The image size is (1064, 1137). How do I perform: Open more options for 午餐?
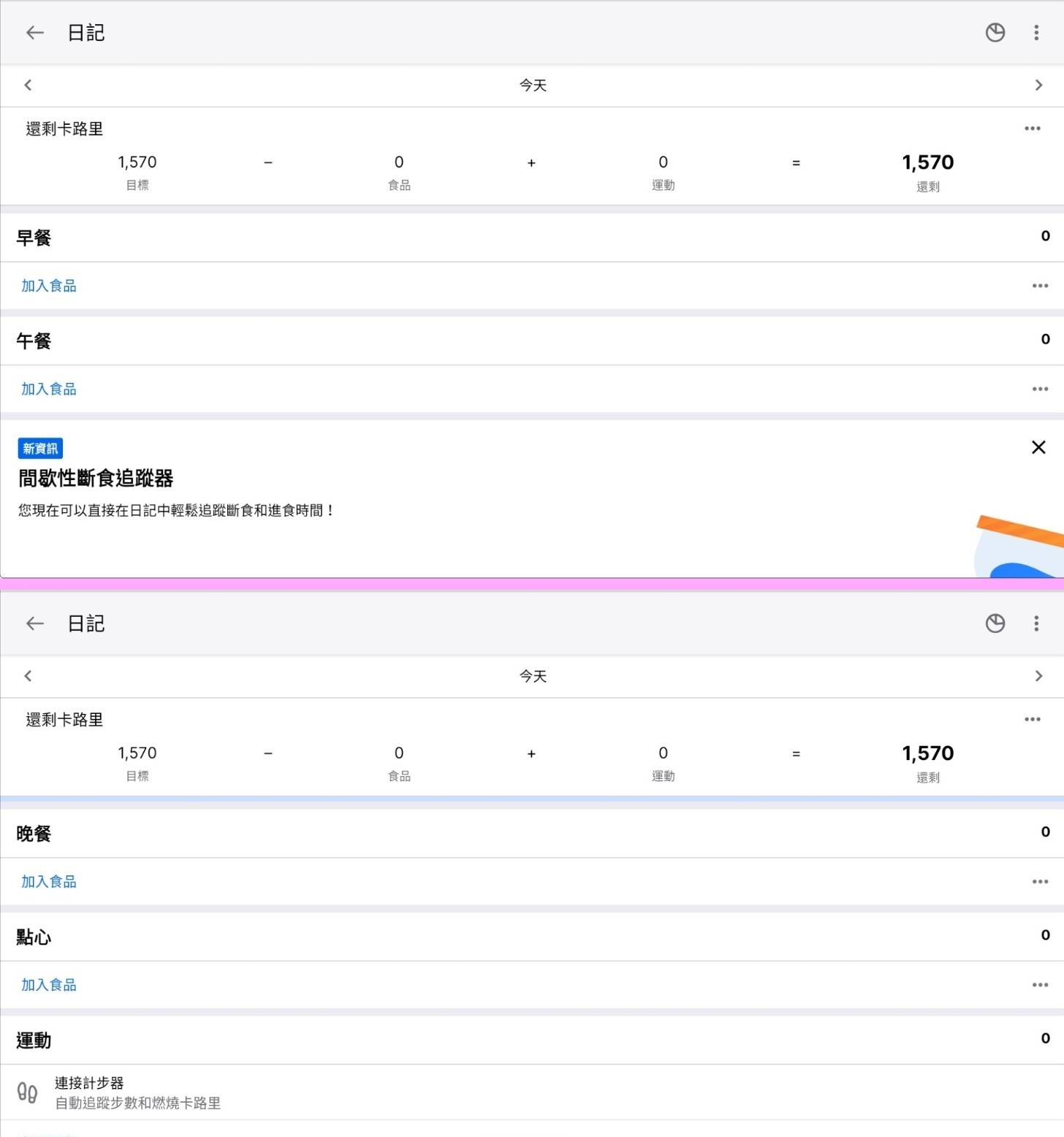click(x=1040, y=389)
